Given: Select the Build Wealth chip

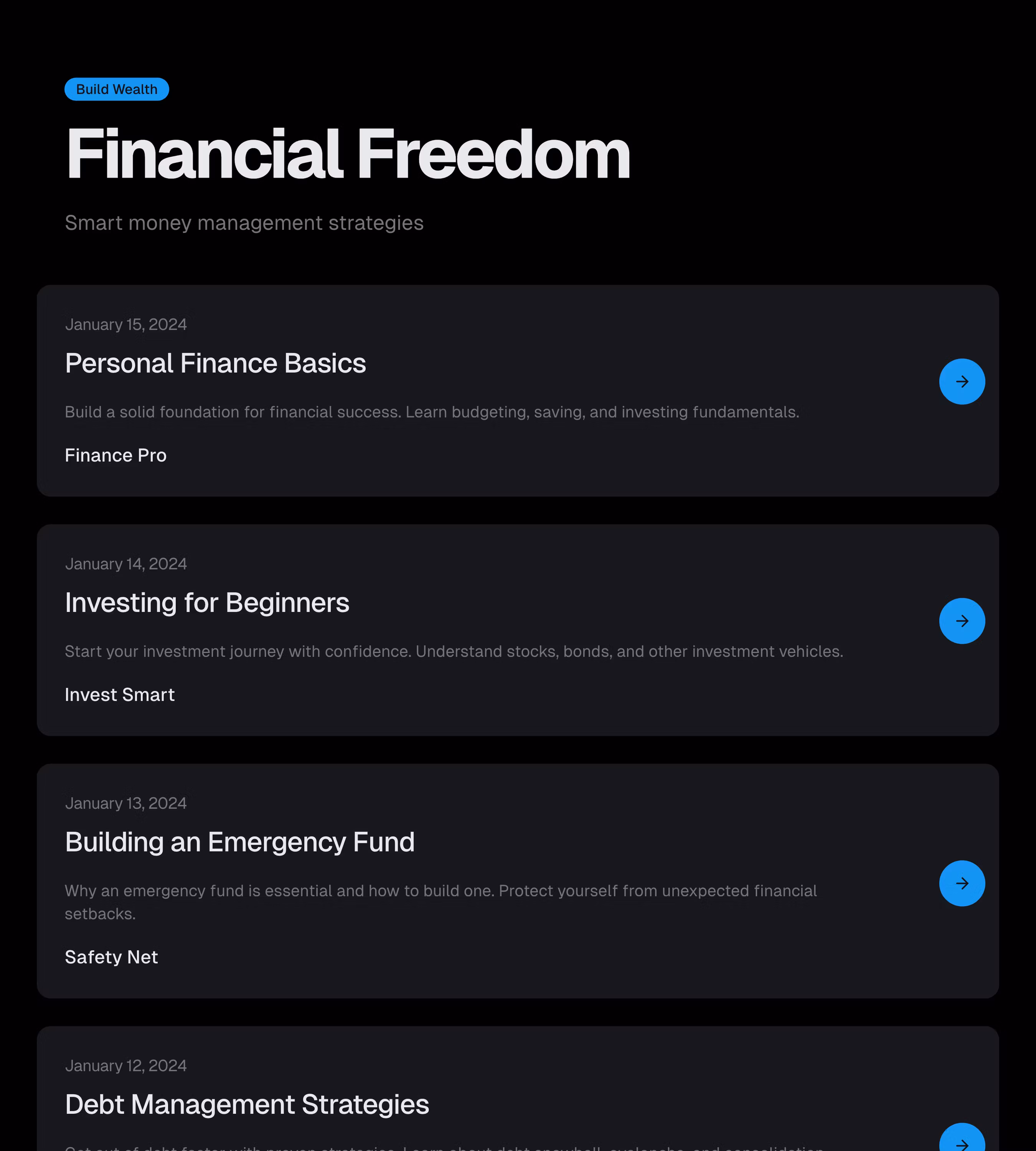Looking at the screenshot, I should (117, 89).
